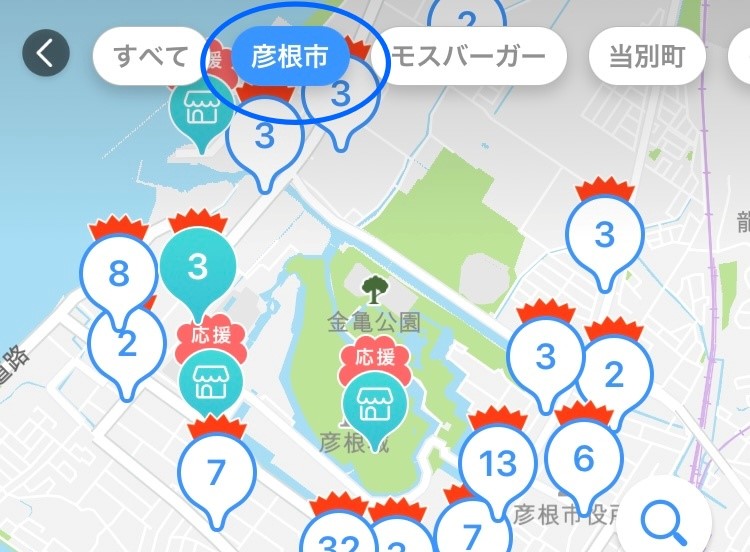Open the teal pin showing 3

pyautogui.click(x=198, y=266)
